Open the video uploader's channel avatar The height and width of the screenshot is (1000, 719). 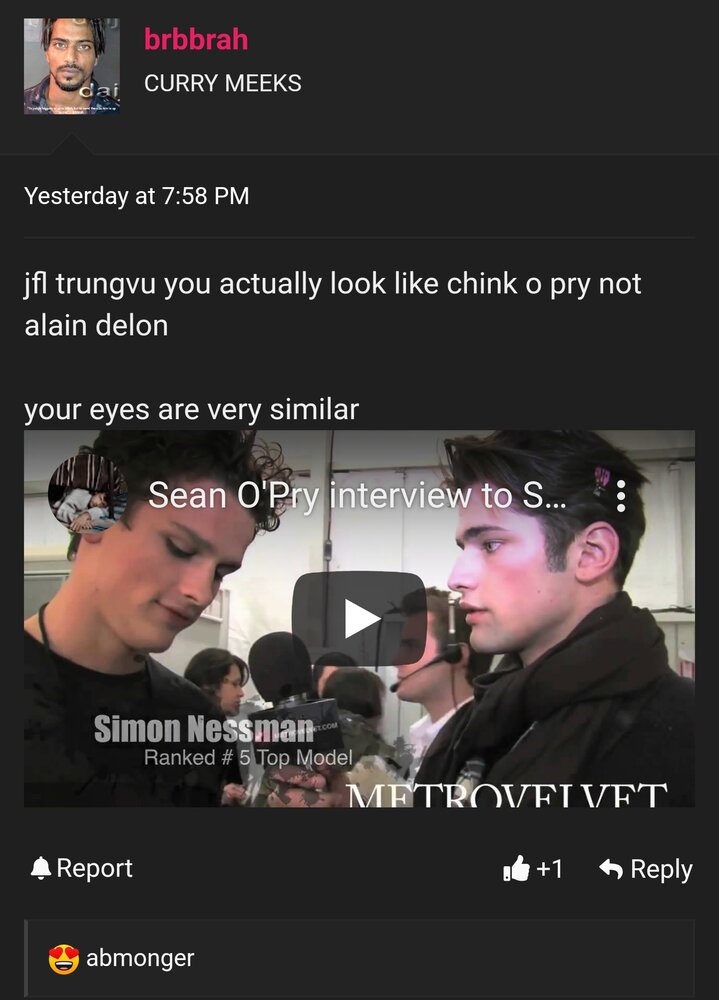click(x=87, y=494)
